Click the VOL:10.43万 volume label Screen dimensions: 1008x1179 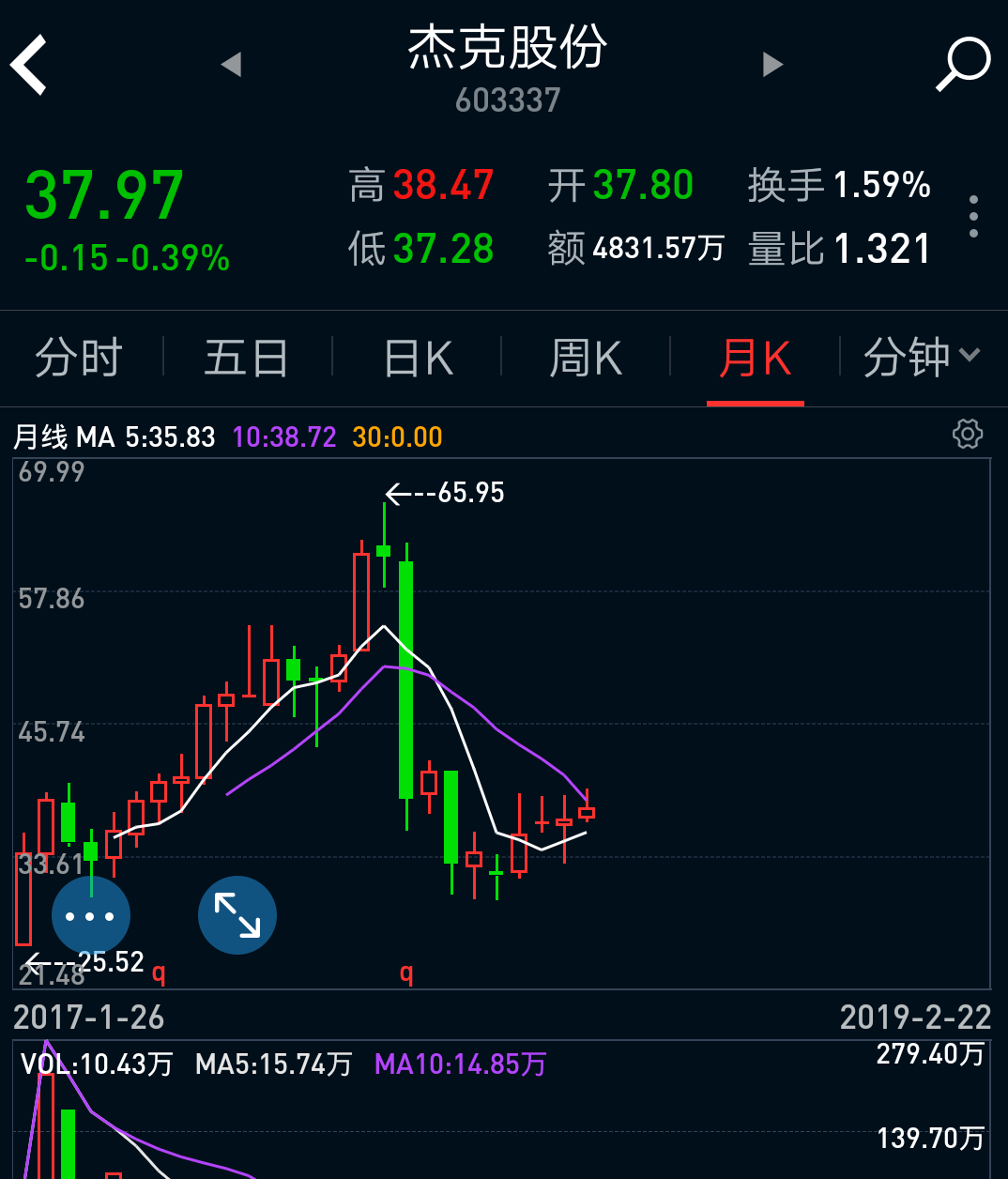(87, 1064)
